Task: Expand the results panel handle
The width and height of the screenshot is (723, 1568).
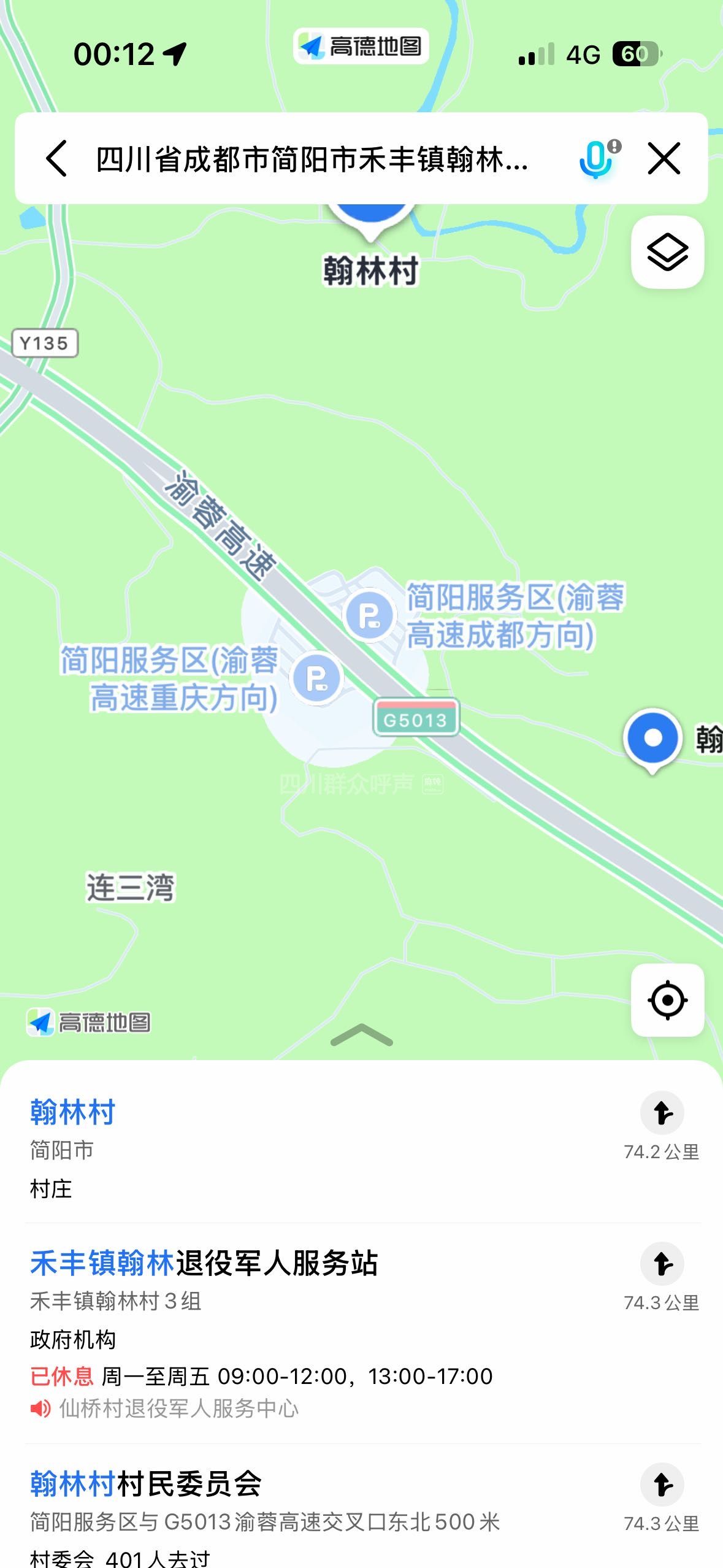Action: 361,1036
